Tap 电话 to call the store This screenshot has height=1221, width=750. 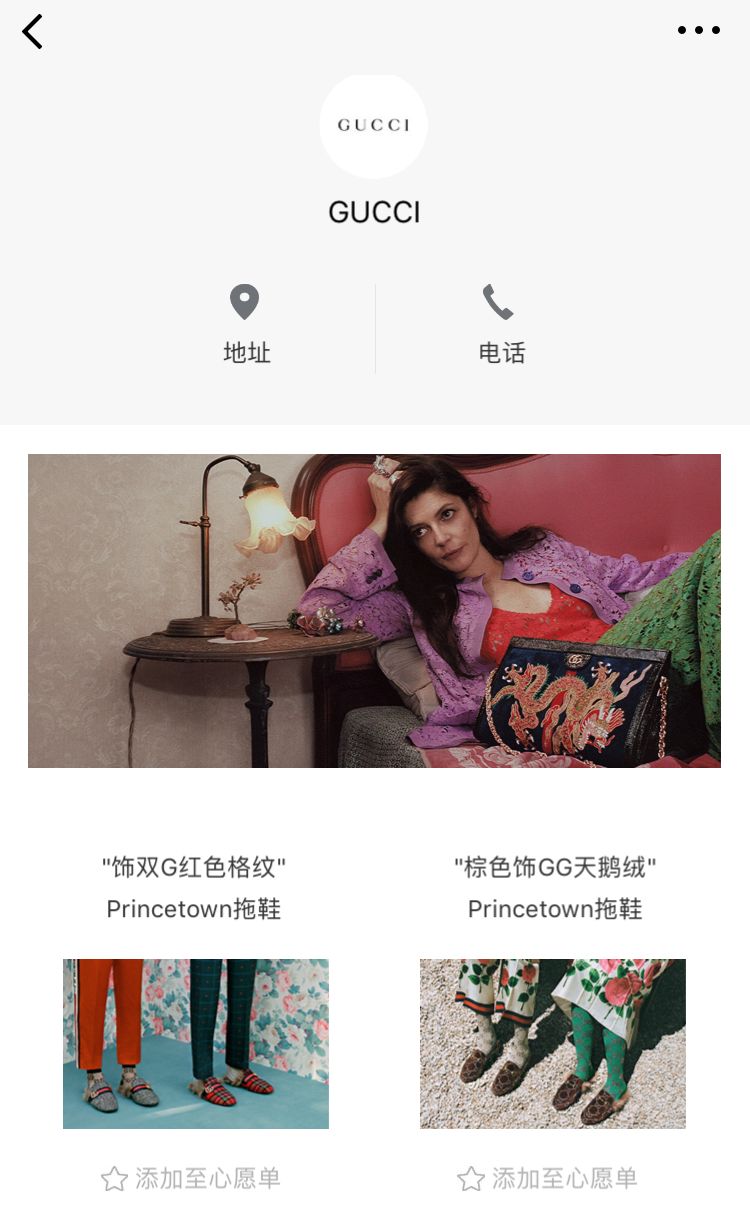coord(501,325)
